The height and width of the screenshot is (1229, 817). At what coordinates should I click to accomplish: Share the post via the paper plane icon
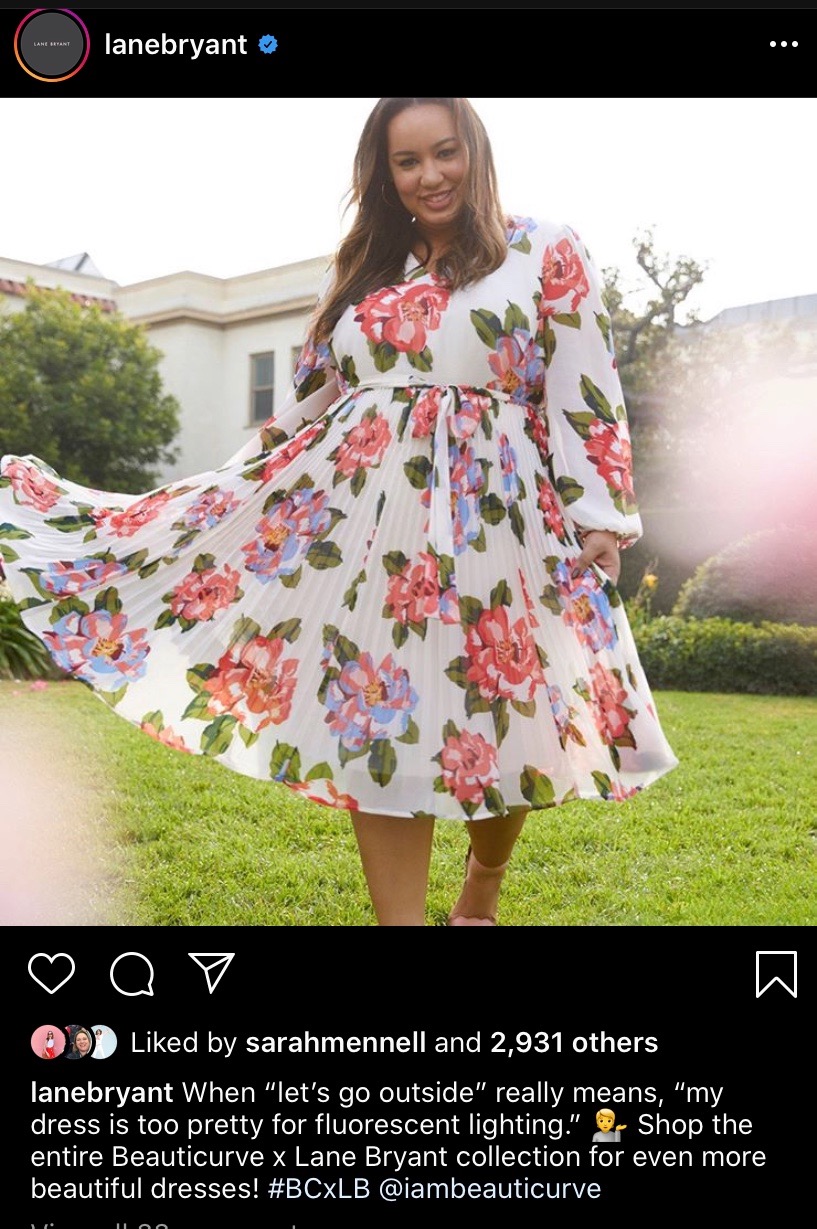[212, 973]
